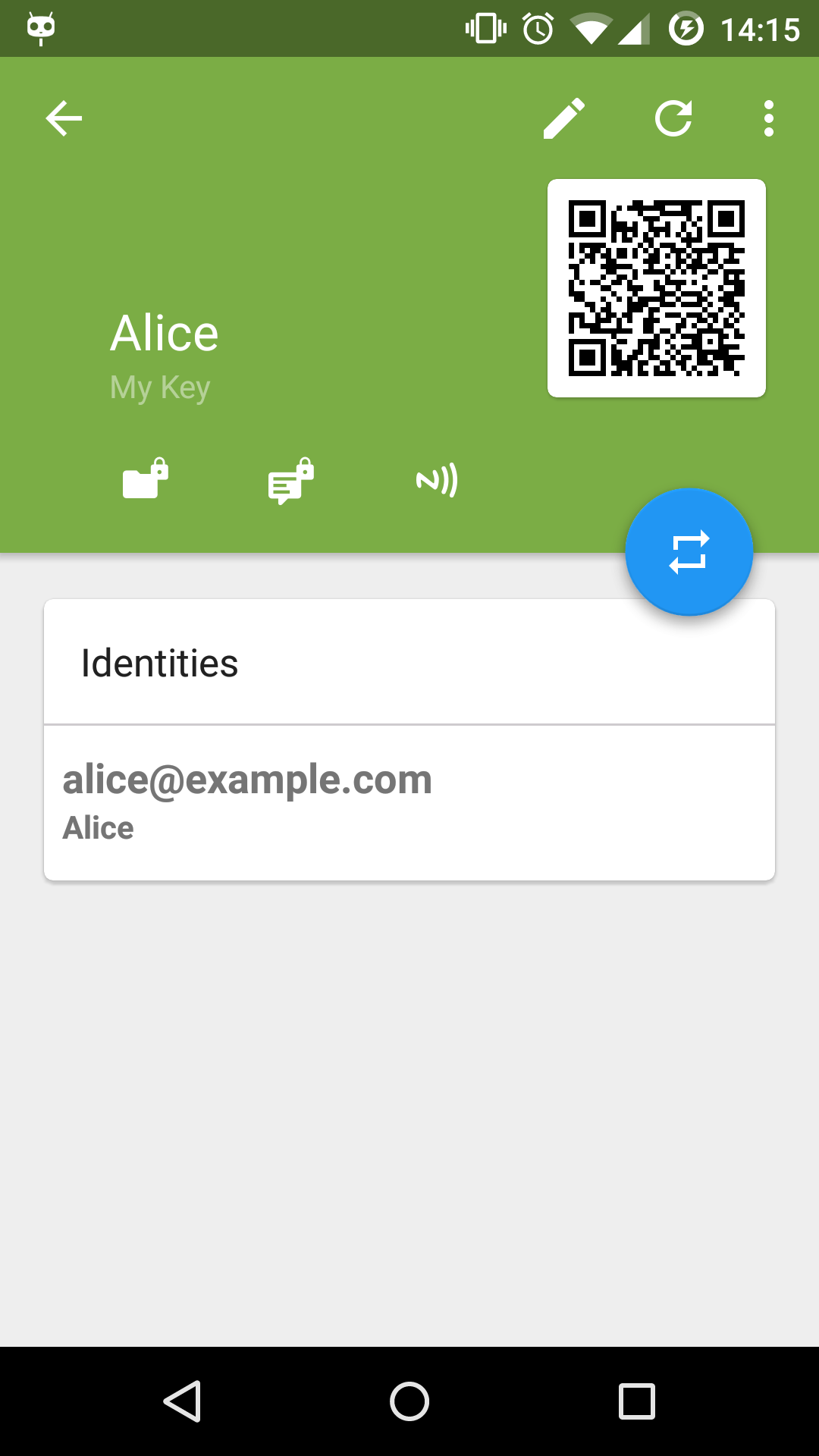The image size is (819, 1456).
Task: Refresh the key from keyserver
Action: 673,118
